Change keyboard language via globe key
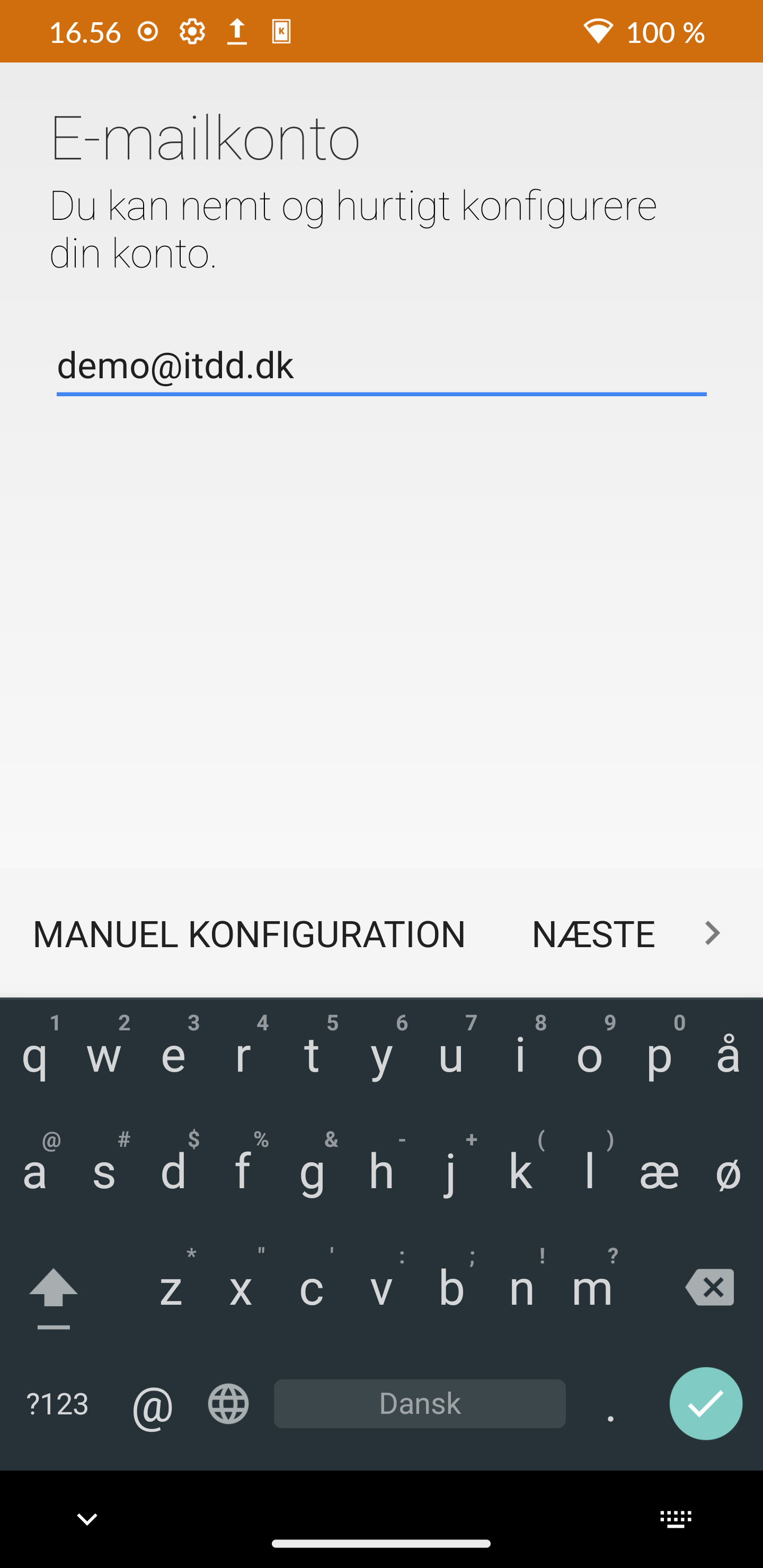Viewport: 763px width, 1568px height. click(x=228, y=1404)
